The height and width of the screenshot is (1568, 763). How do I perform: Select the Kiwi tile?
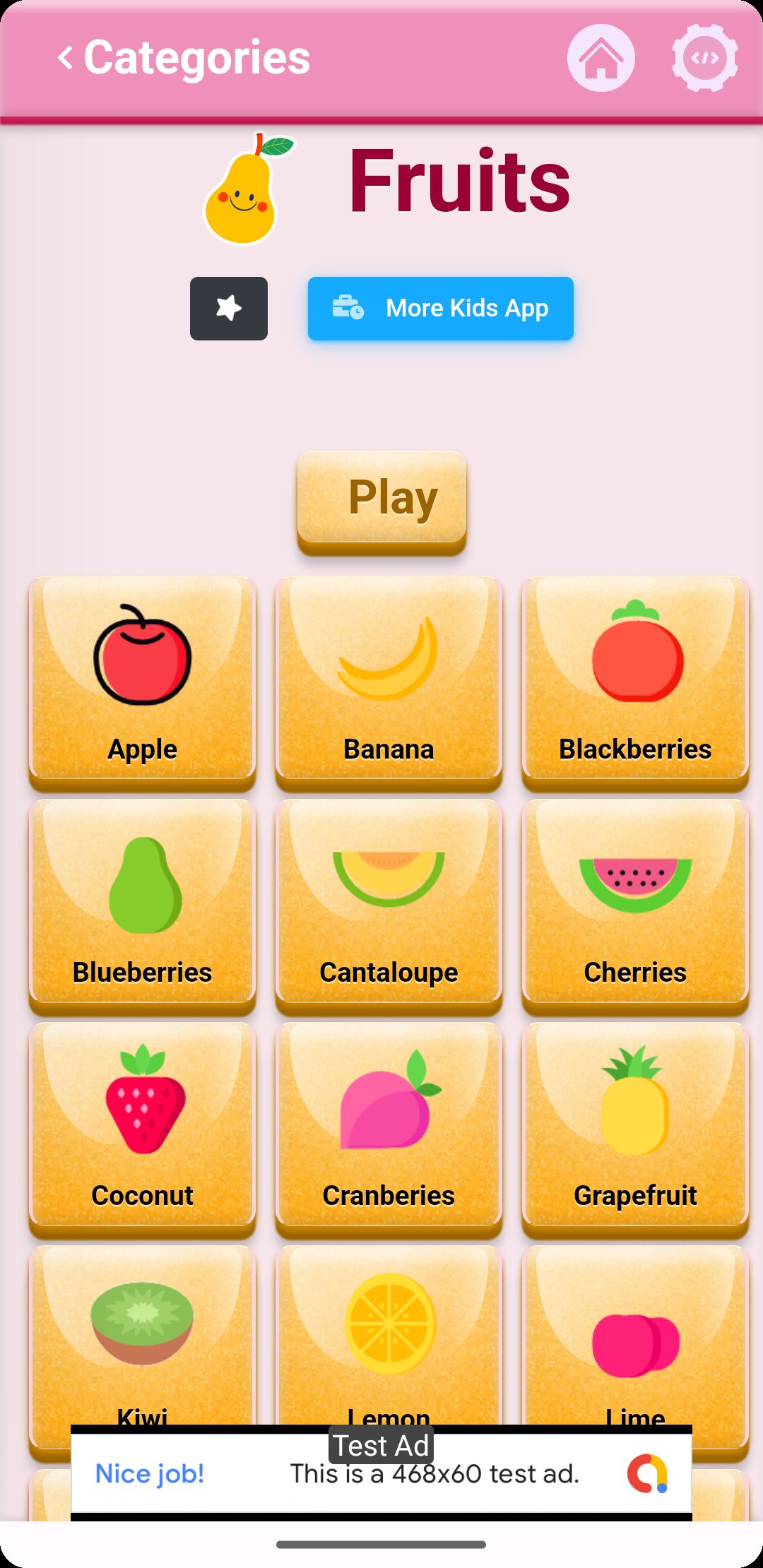click(142, 1335)
